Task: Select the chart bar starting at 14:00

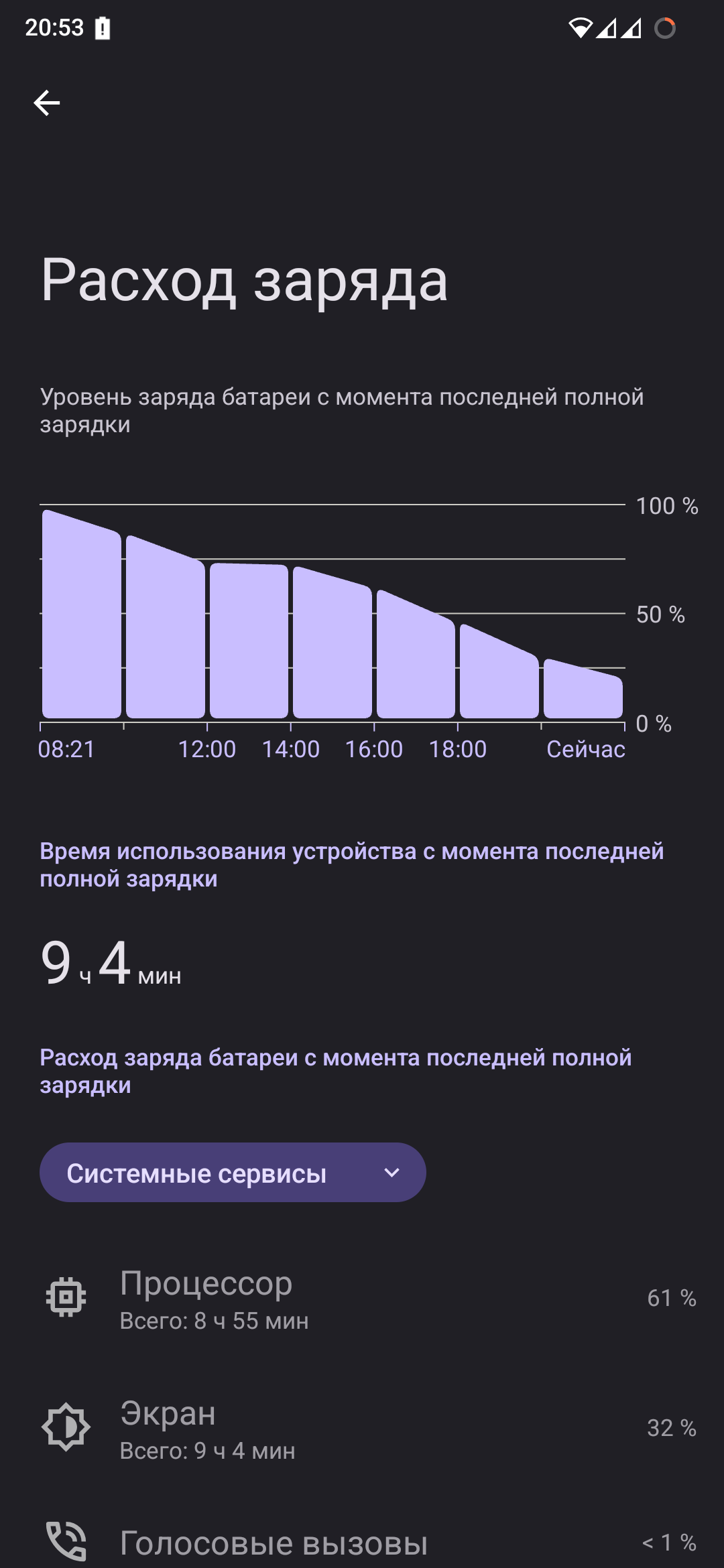Action: pyautogui.click(x=333, y=643)
